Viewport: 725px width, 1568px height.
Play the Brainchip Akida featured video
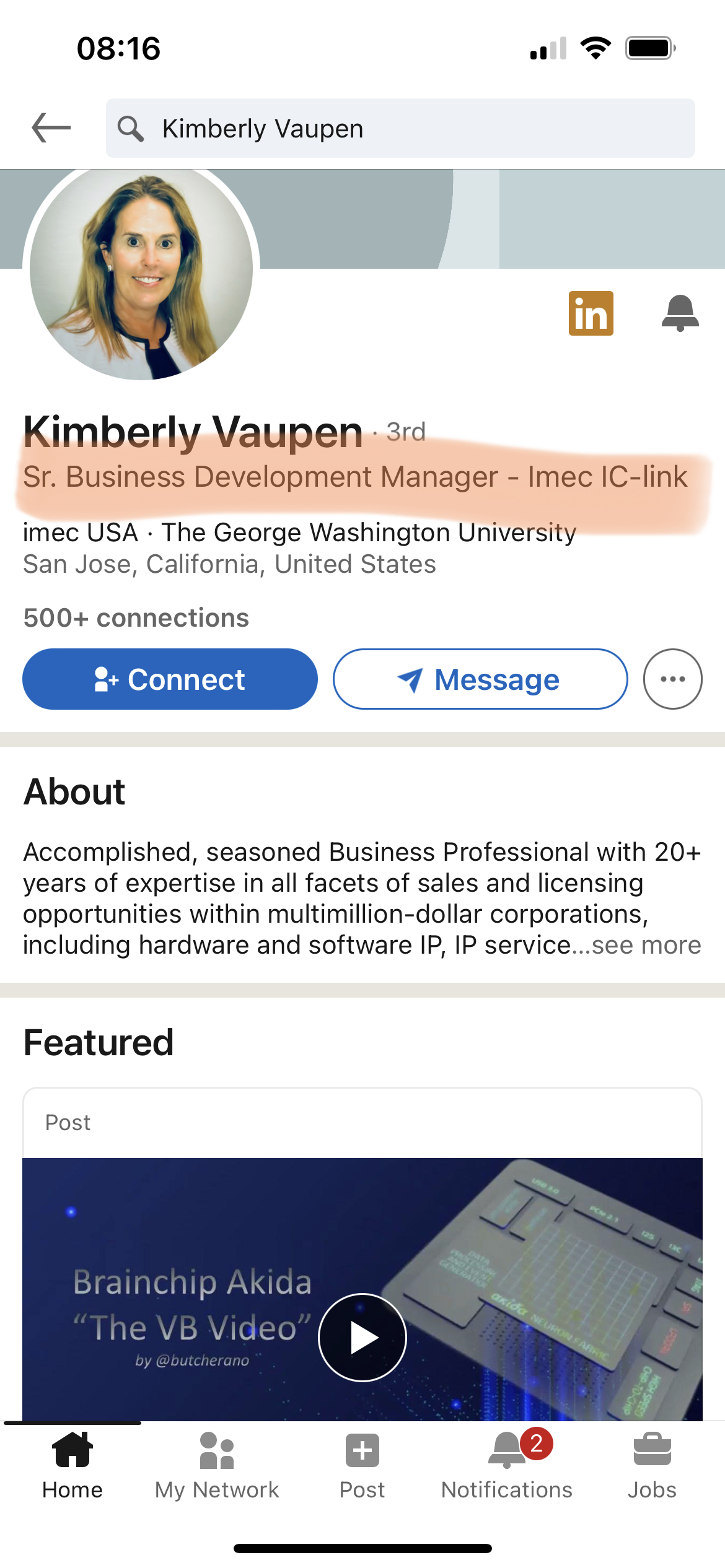pyautogui.click(x=362, y=1338)
